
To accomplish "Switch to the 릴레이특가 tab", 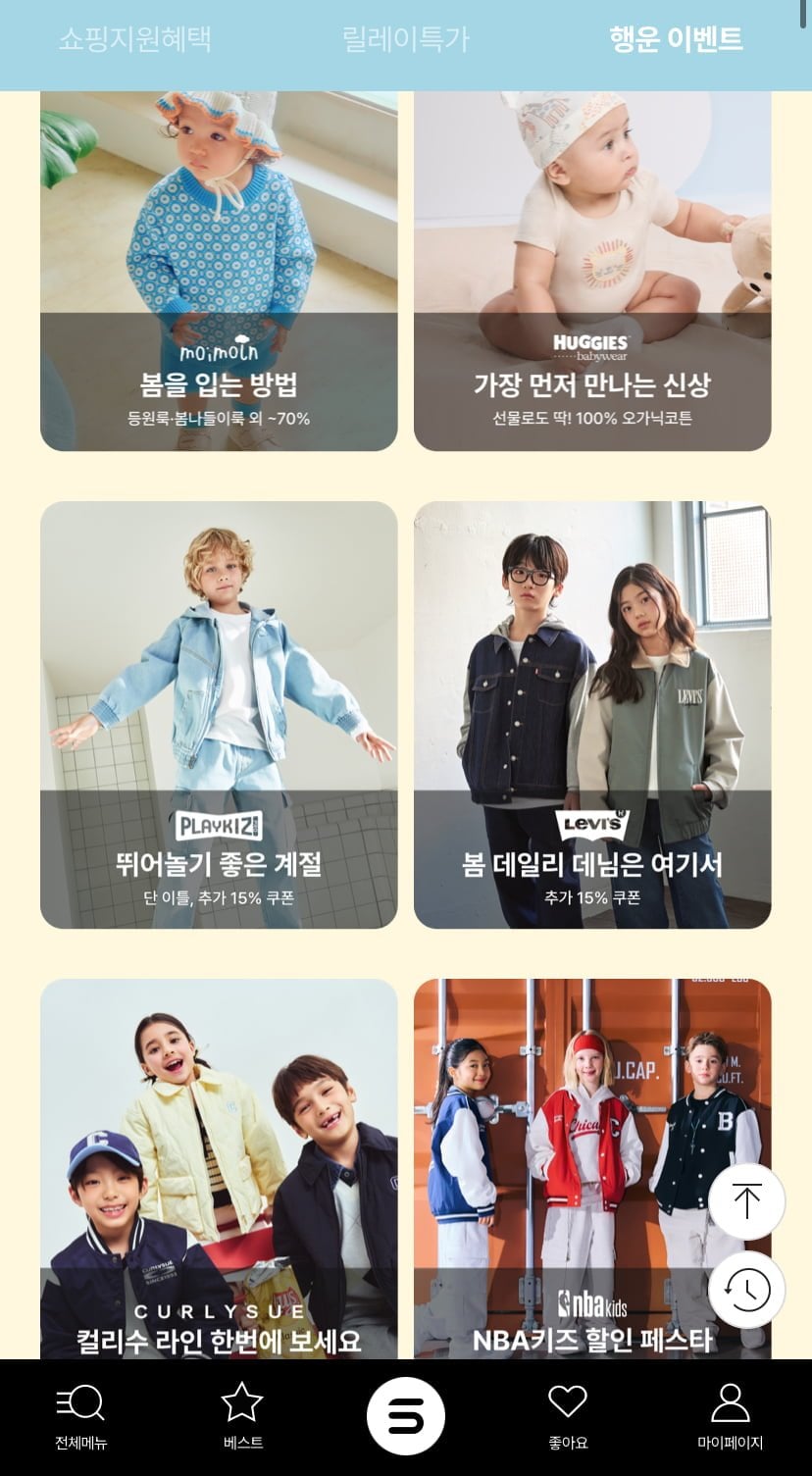I will point(406,39).
